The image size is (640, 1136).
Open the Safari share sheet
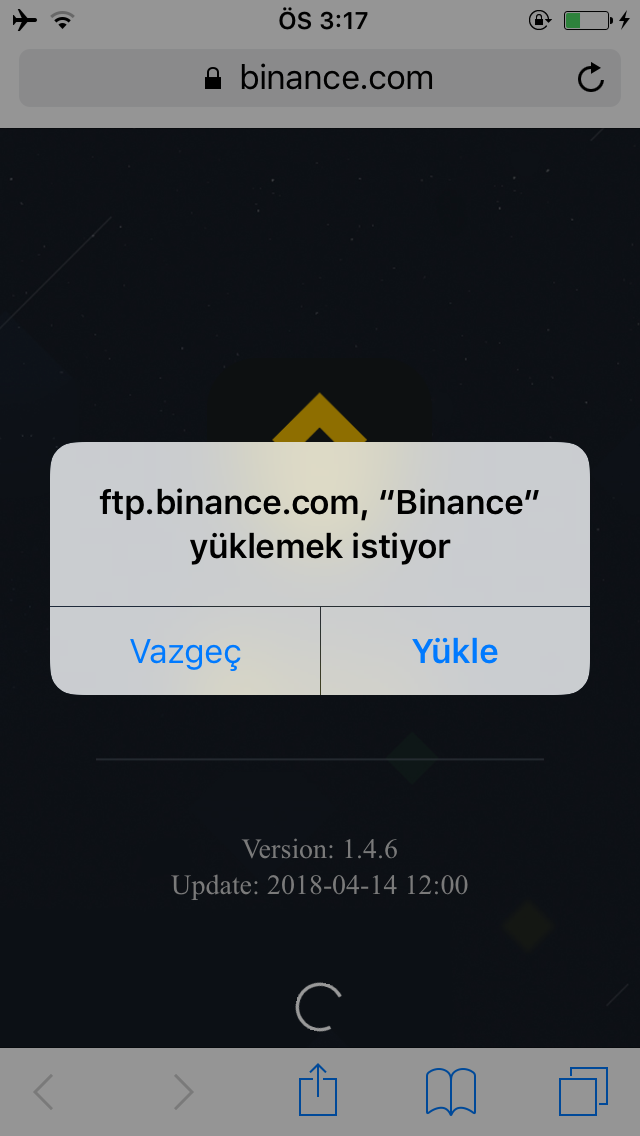coord(318,1090)
